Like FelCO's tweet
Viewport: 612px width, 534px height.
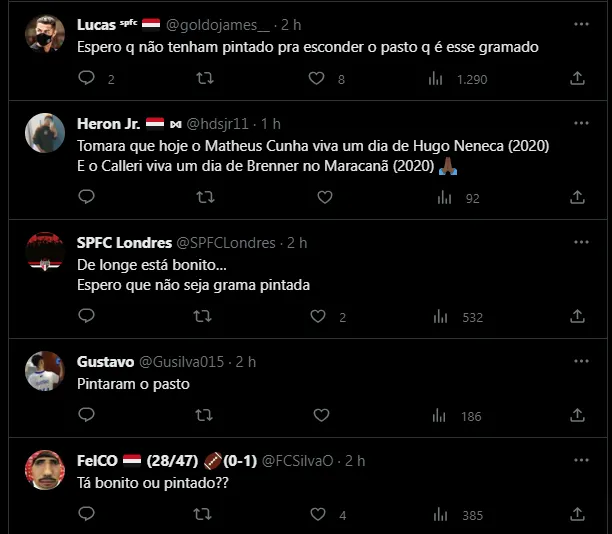pos(317,514)
